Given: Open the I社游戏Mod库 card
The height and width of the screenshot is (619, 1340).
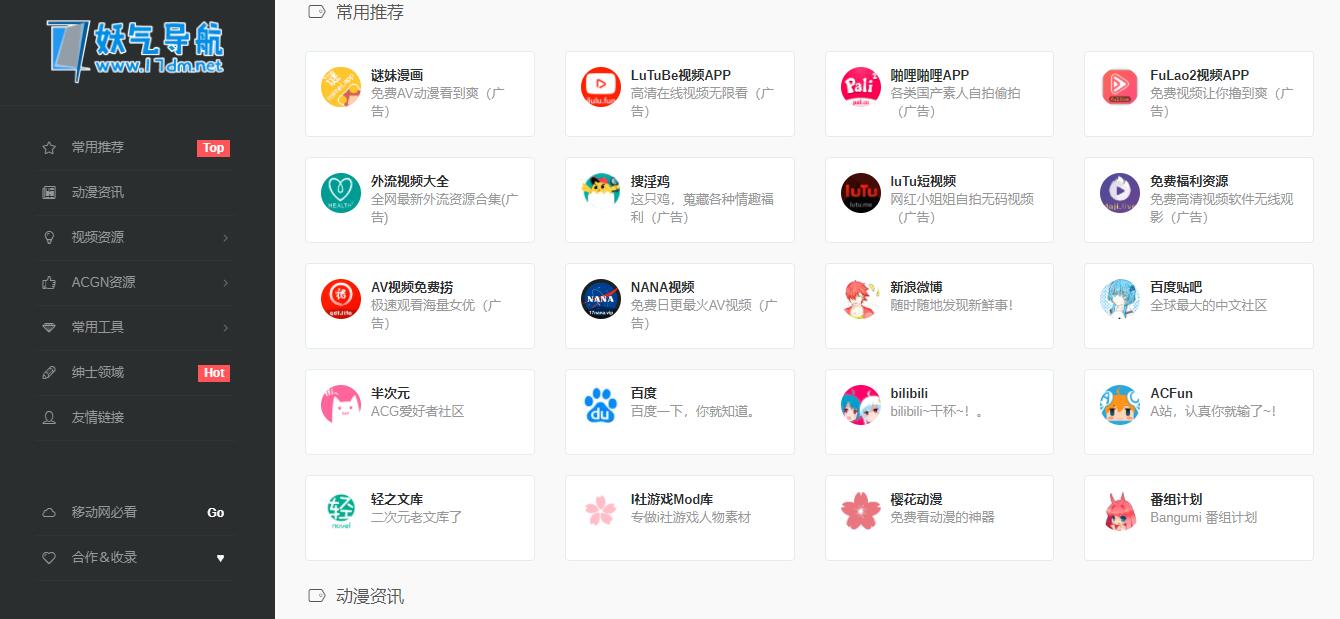Looking at the screenshot, I should pyautogui.click(x=679, y=518).
